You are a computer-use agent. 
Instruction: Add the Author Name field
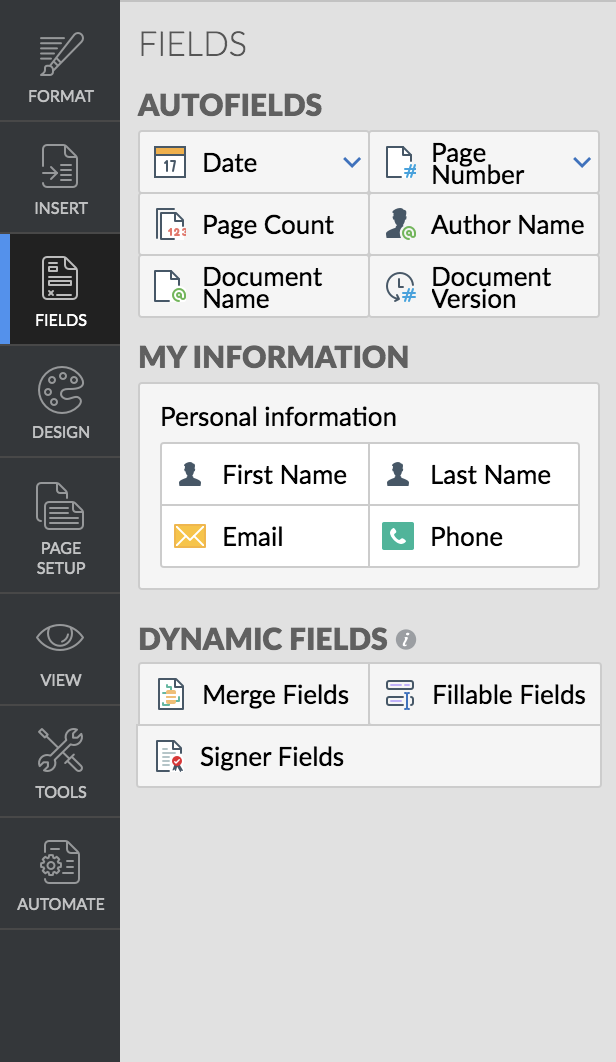[485, 225]
